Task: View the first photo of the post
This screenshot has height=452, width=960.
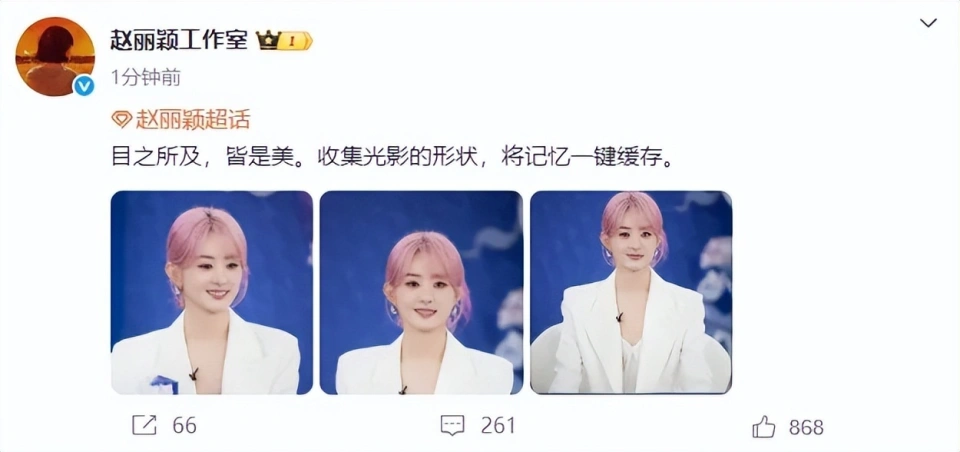Action: [x=211, y=292]
